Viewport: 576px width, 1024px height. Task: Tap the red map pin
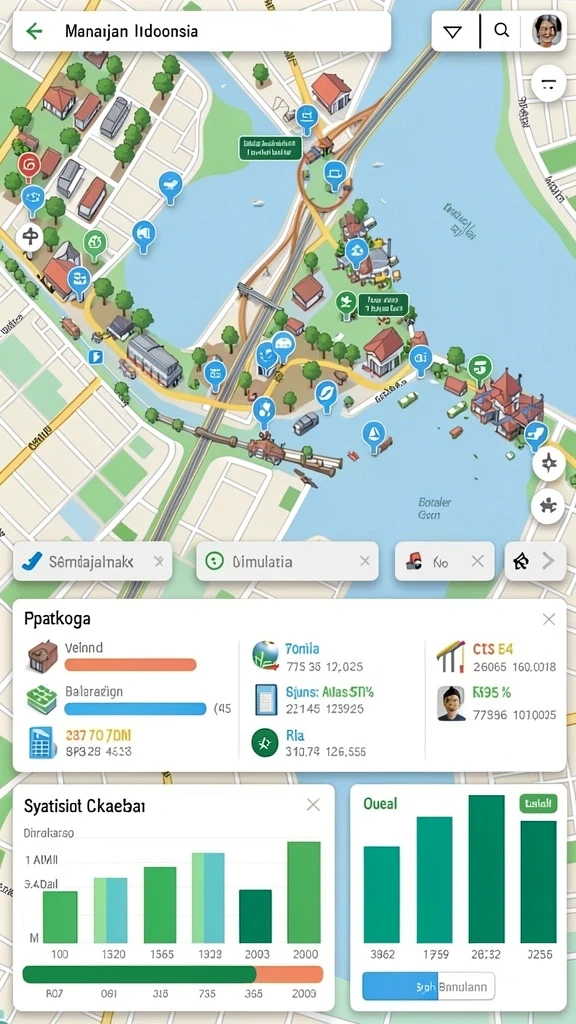point(29,167)
